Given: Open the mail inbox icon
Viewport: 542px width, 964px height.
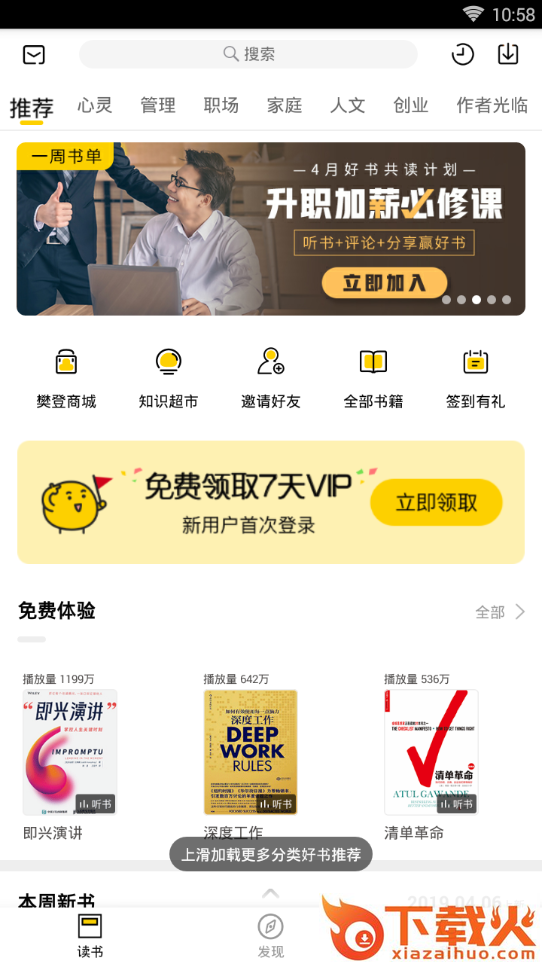Looking at the screenshot, I should (x=34, y=55).
